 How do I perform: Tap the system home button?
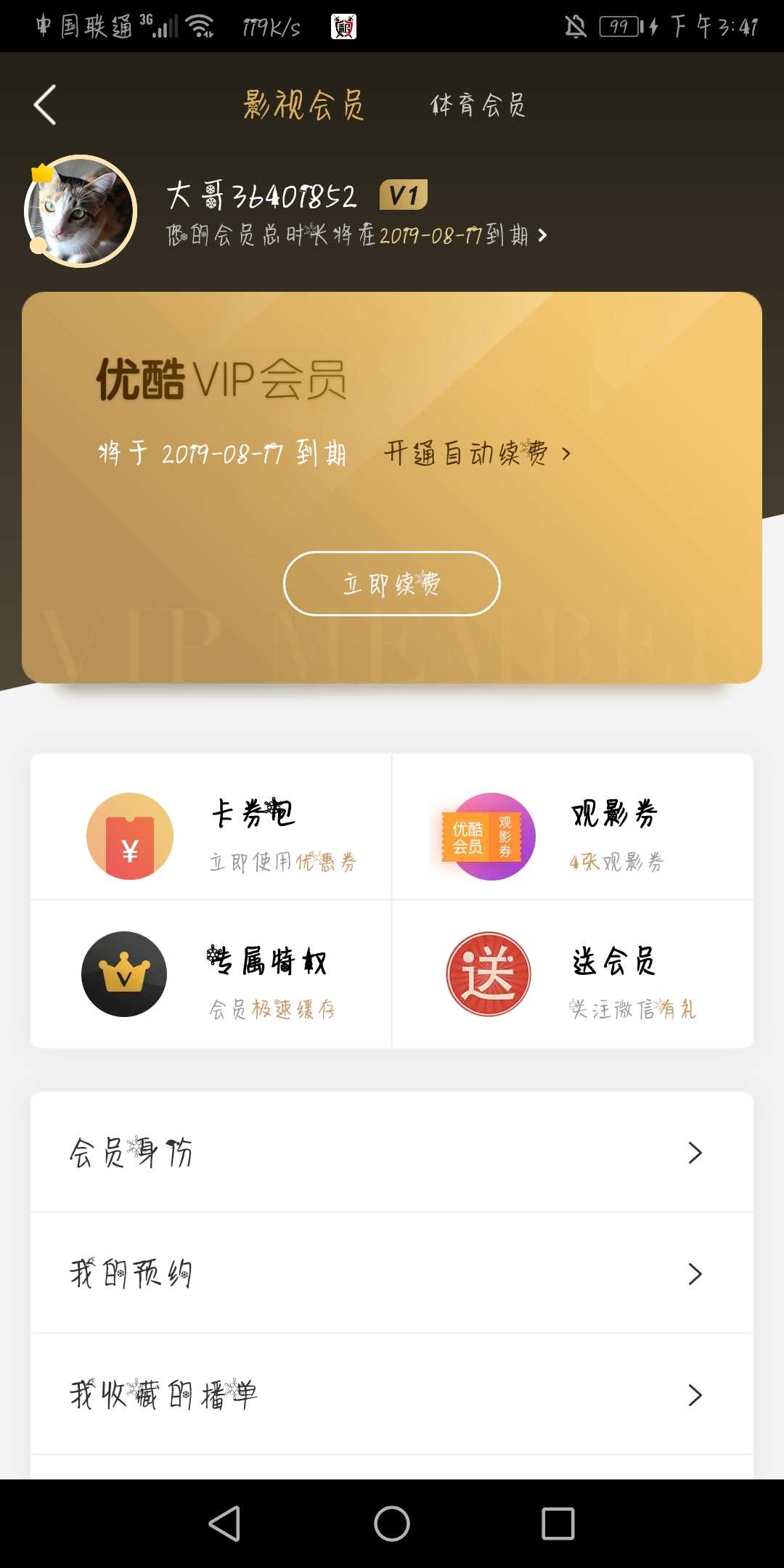pyautogui.click(x=391, y=1523)
